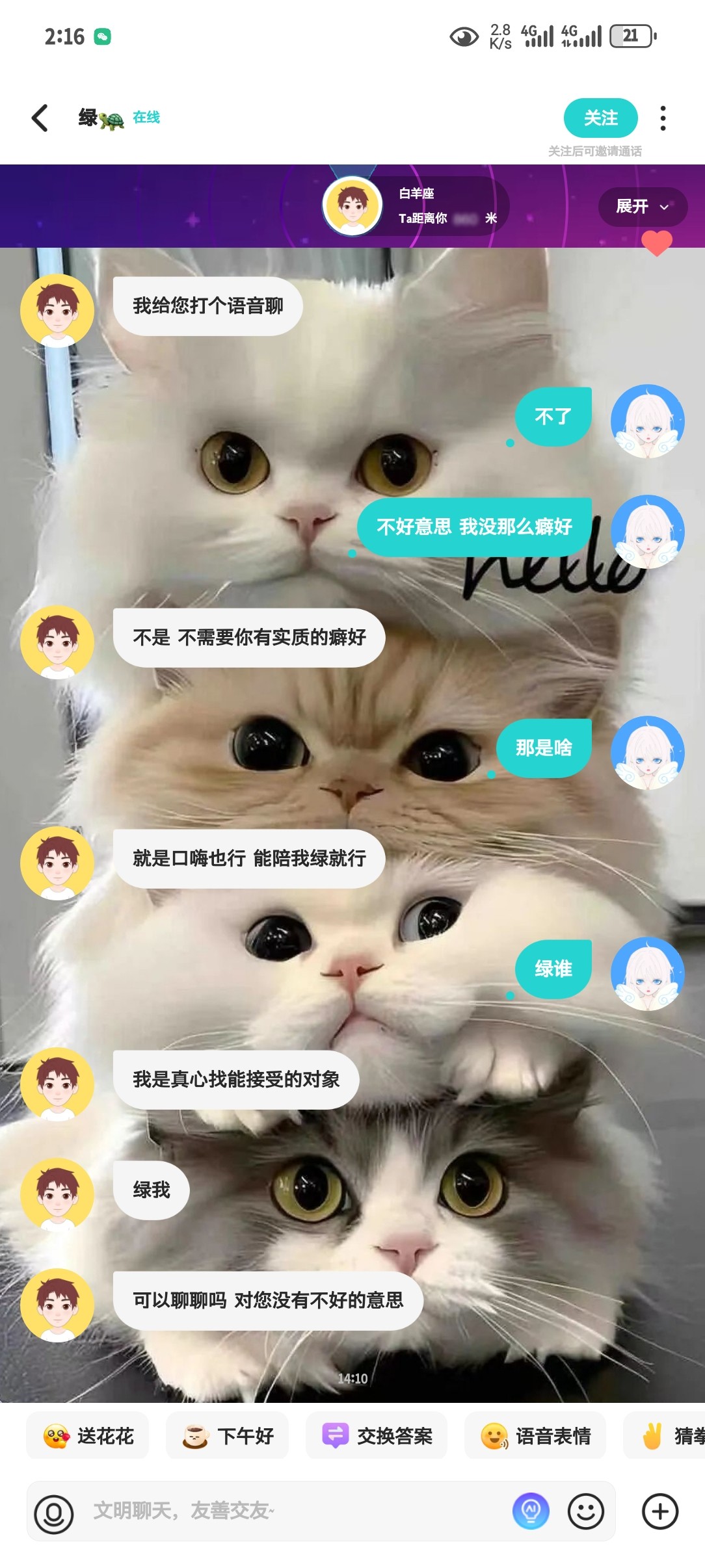Open the AI lightbulb assistant icon

tap(531, 1511)
